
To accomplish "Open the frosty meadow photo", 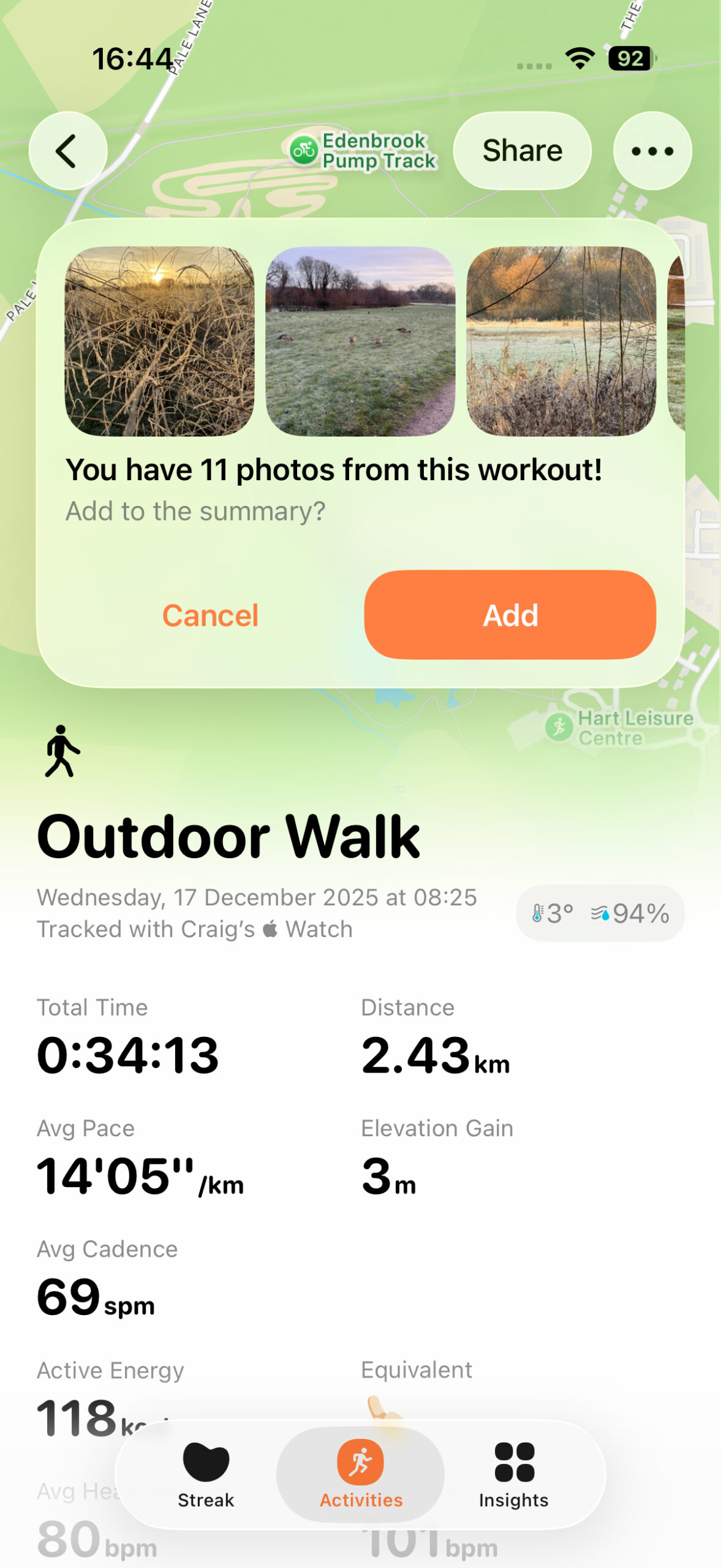I will (x=561, y=341).
